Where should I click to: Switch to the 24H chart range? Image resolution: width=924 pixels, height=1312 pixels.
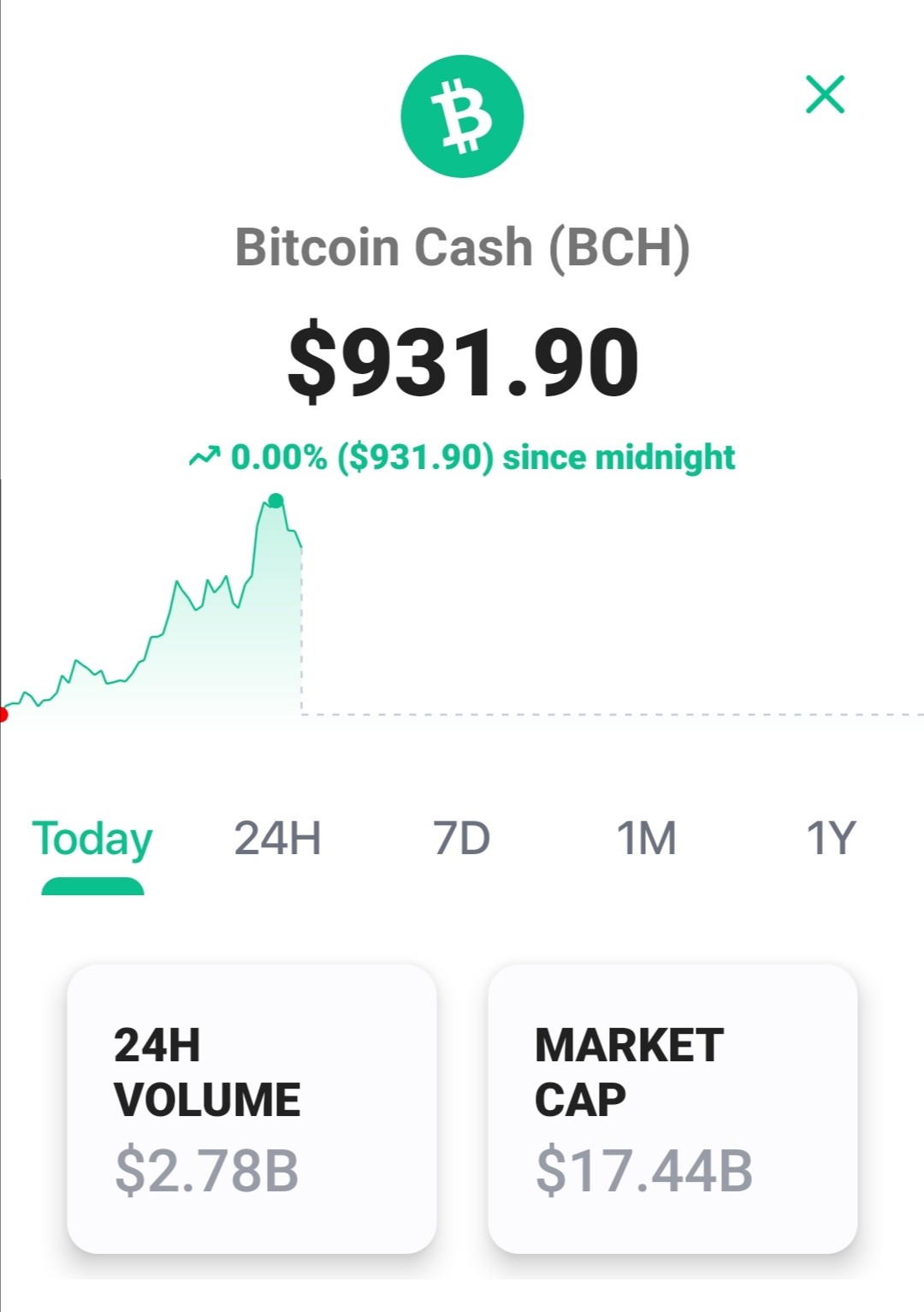[x=277, y=838]
